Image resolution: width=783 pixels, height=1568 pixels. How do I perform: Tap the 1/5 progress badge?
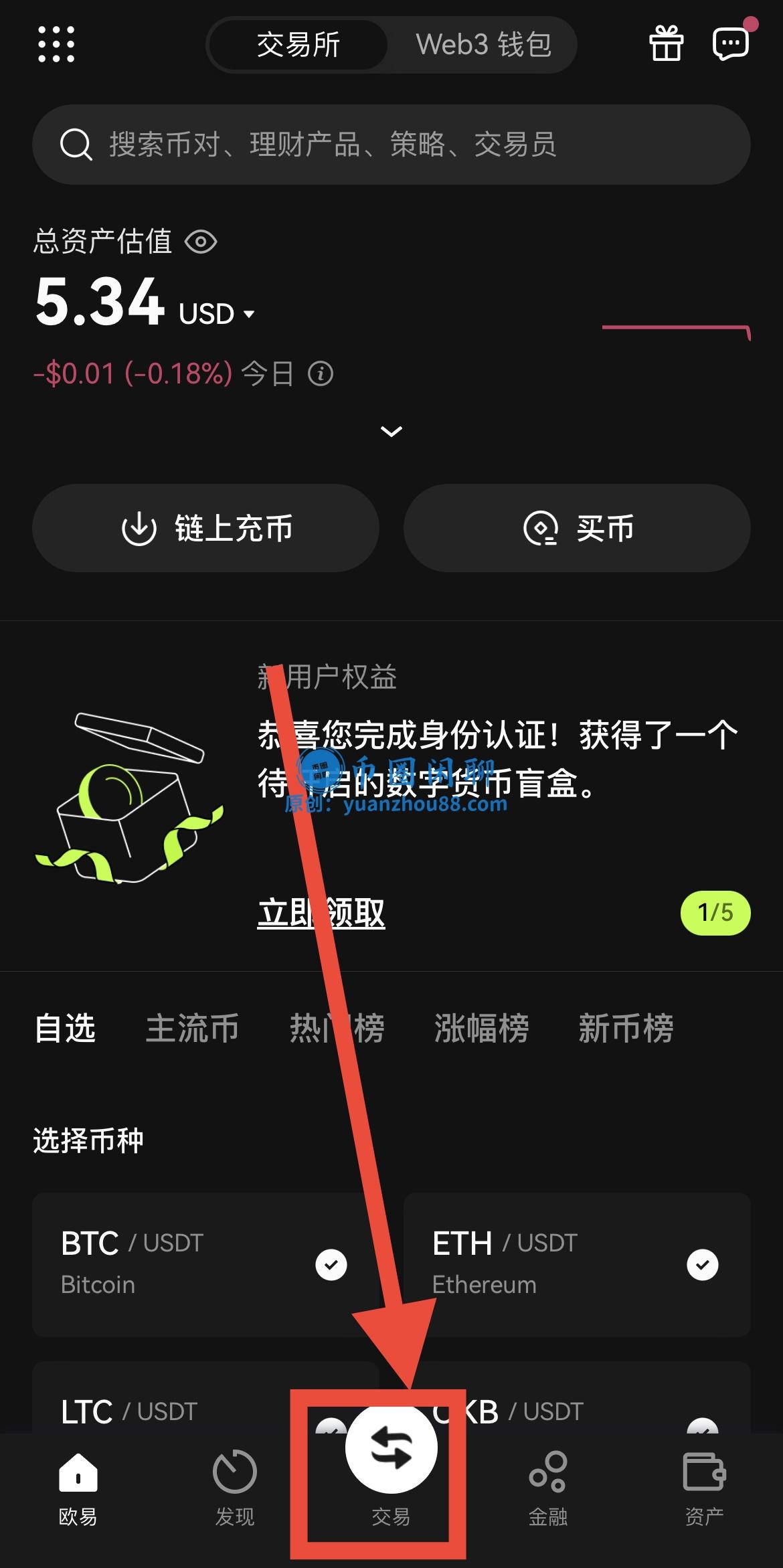(x=715, y=913)
